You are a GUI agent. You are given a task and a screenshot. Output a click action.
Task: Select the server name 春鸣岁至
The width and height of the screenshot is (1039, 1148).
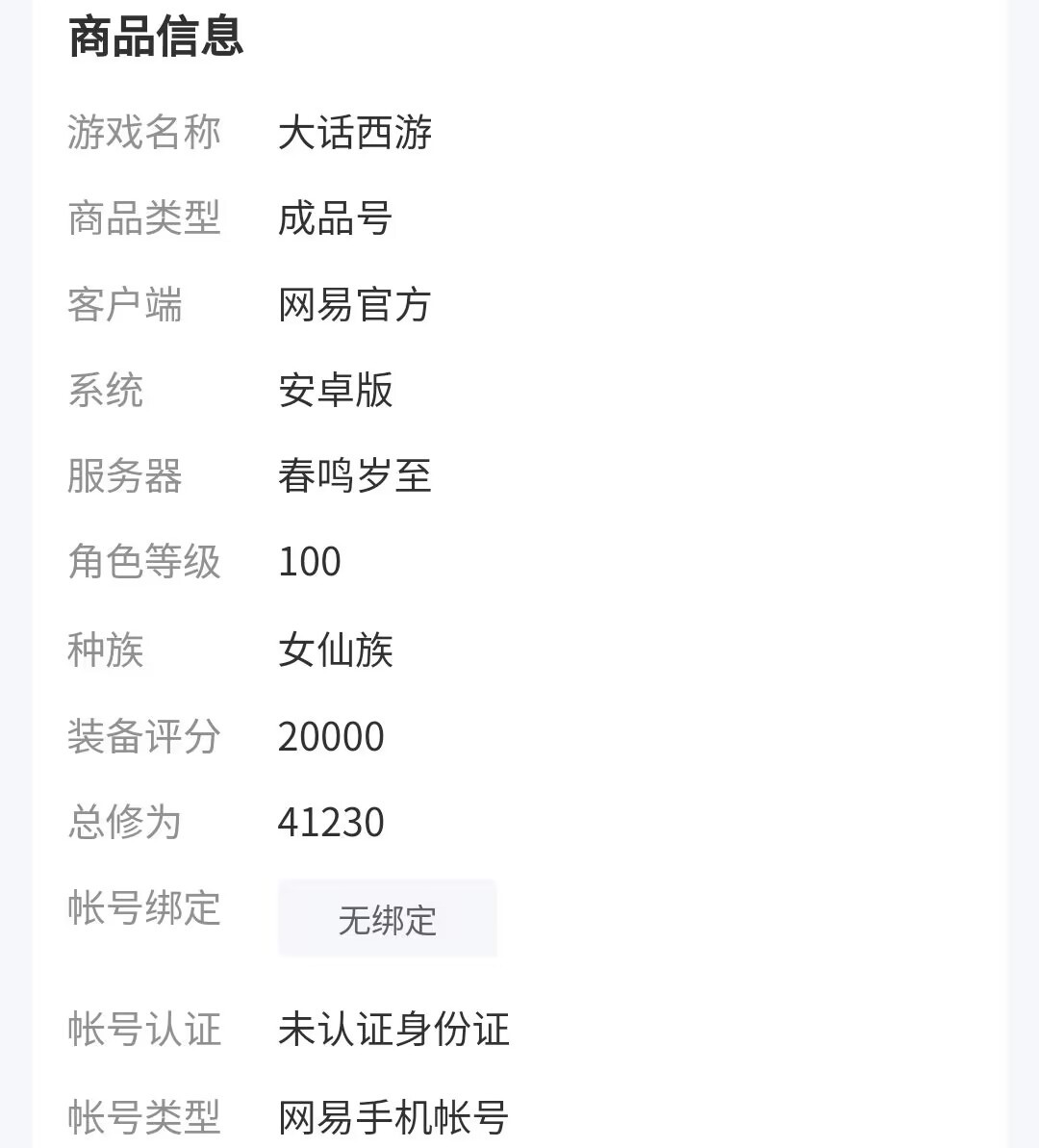[355, 476]
